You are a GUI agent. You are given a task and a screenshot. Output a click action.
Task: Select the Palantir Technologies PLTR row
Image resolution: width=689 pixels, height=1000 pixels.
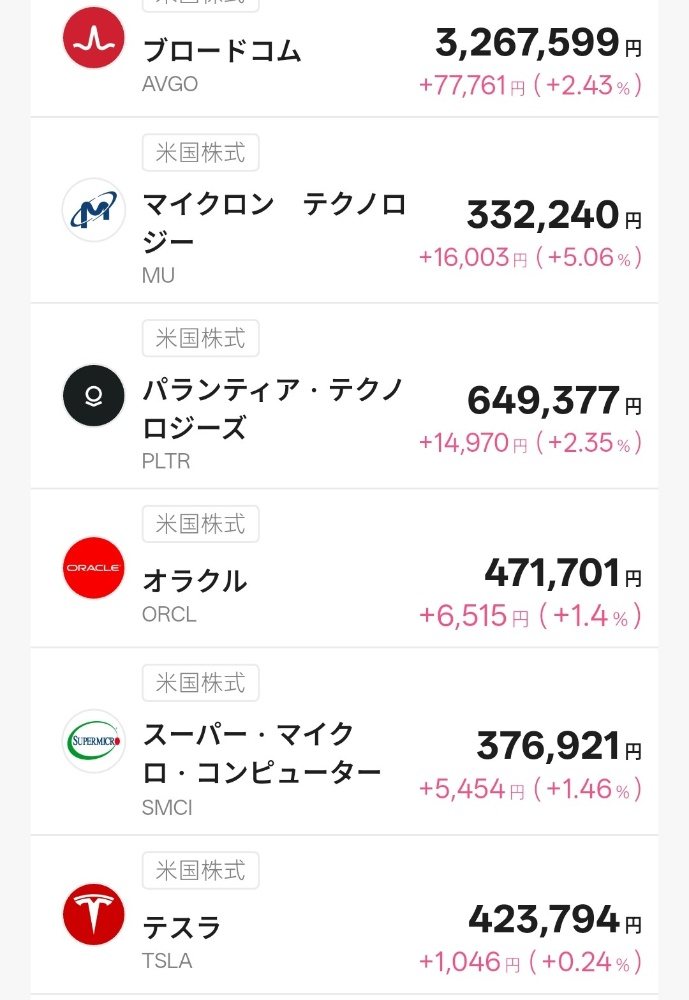[x=344, y=398]
